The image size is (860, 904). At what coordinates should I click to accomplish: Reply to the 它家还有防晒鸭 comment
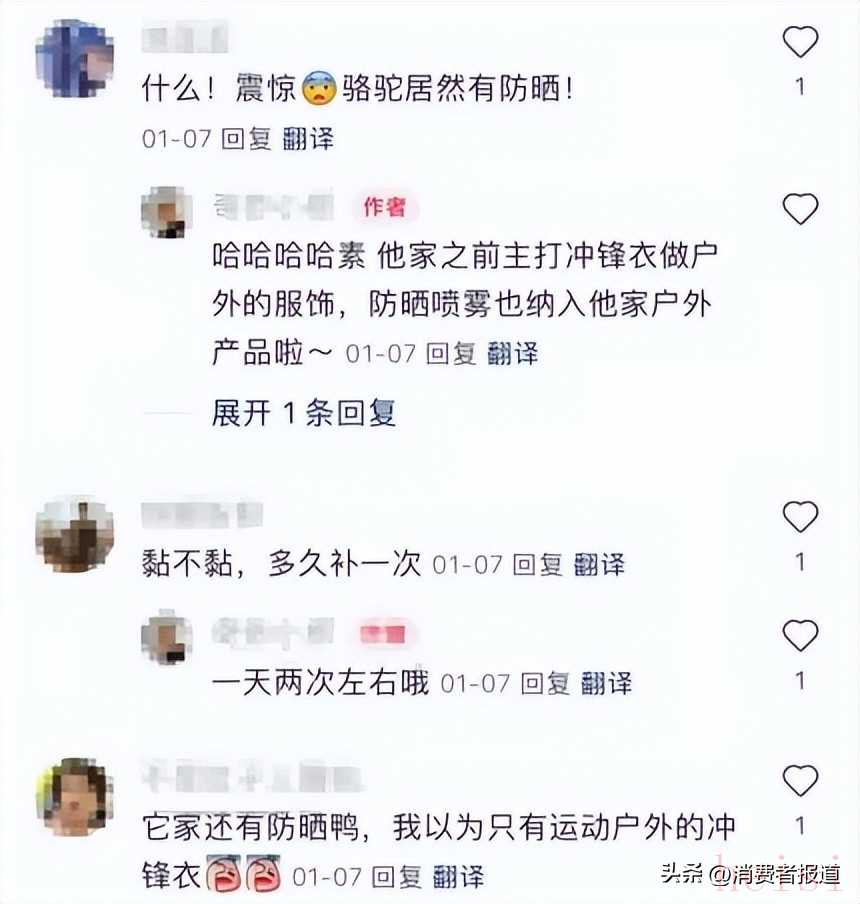pos(397,878)
